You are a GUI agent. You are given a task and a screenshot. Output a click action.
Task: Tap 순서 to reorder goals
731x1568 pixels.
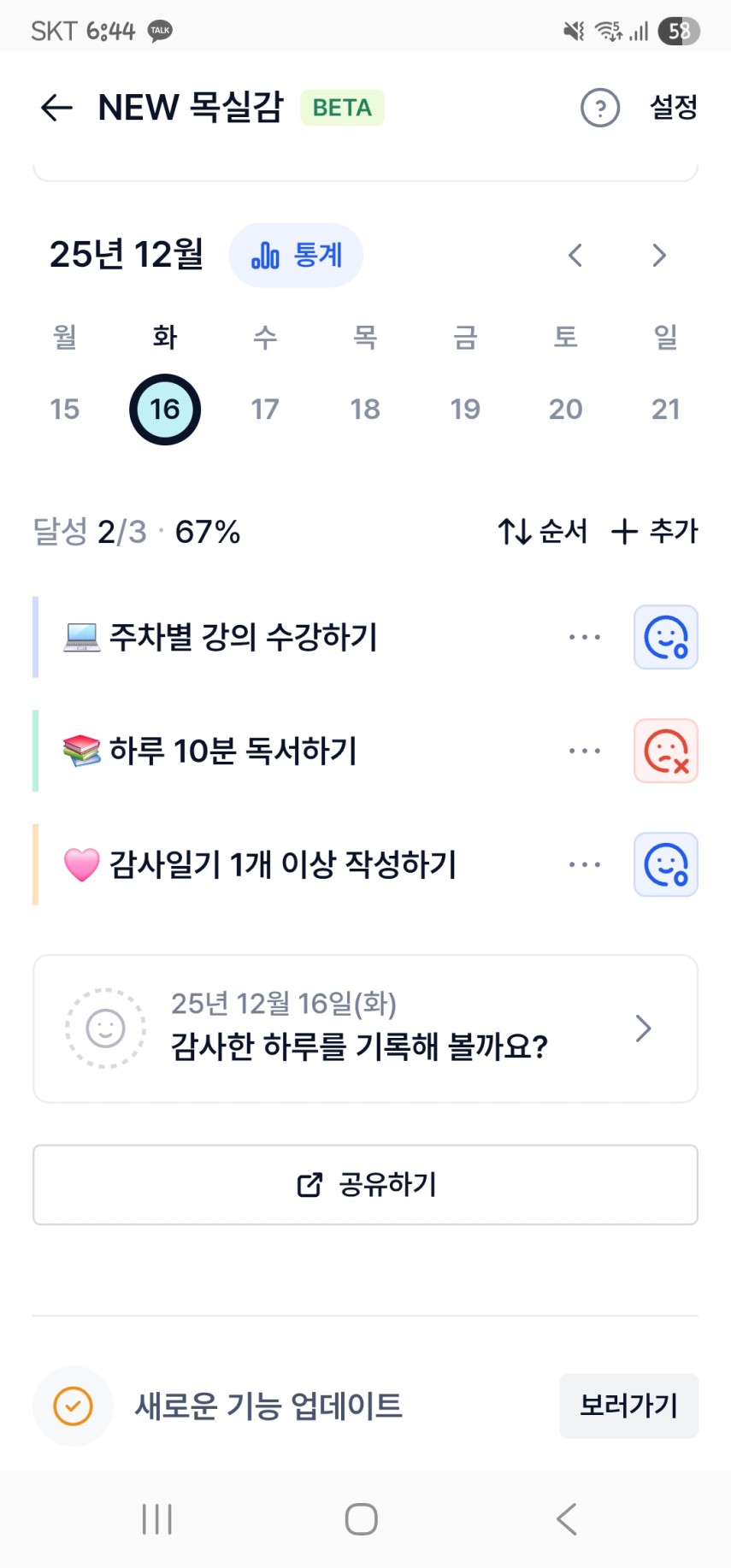tap(543, 532)
